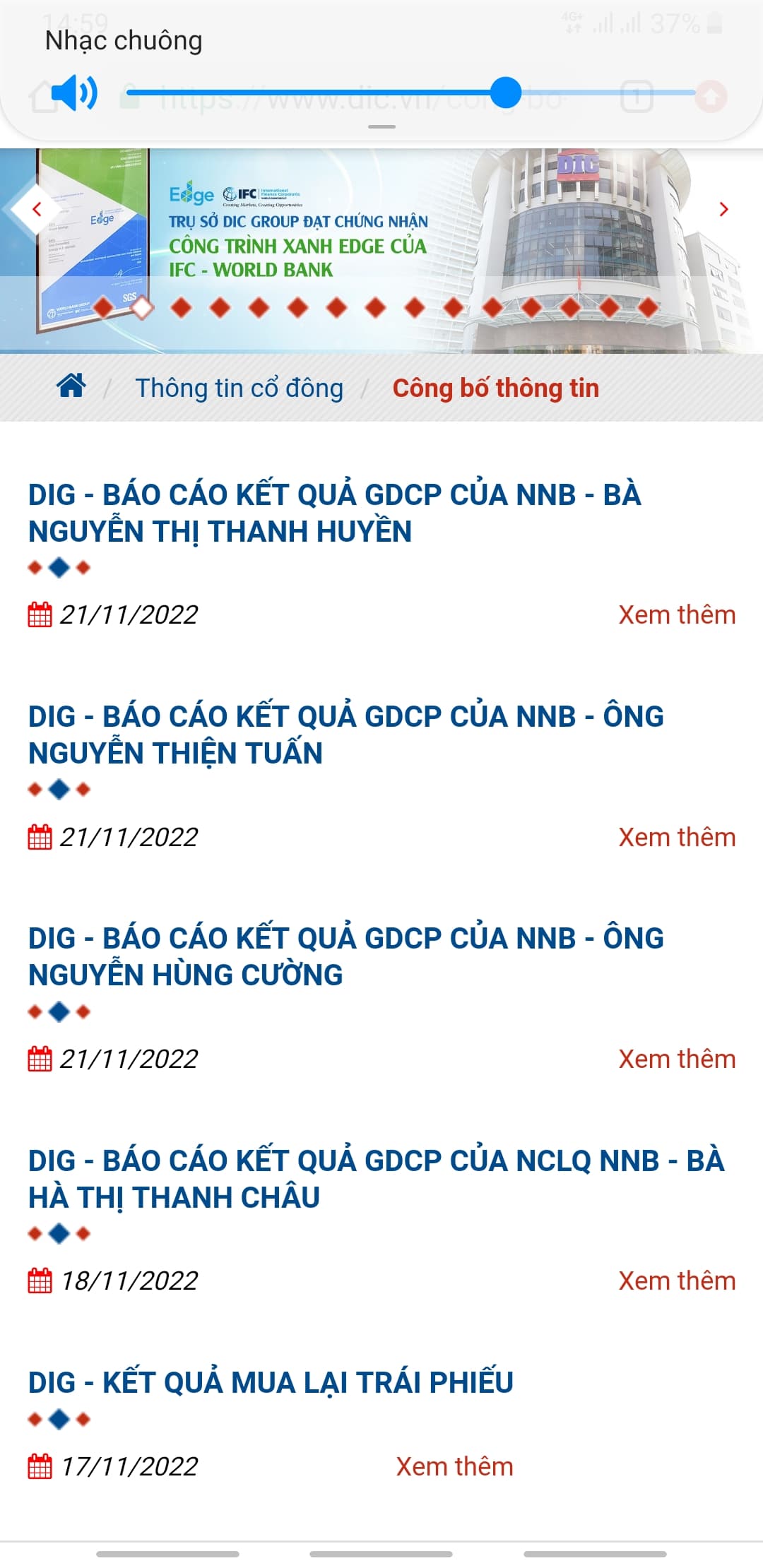
Task: Xem thêm for the trái phiếu article
Action: click(454, 1466)
